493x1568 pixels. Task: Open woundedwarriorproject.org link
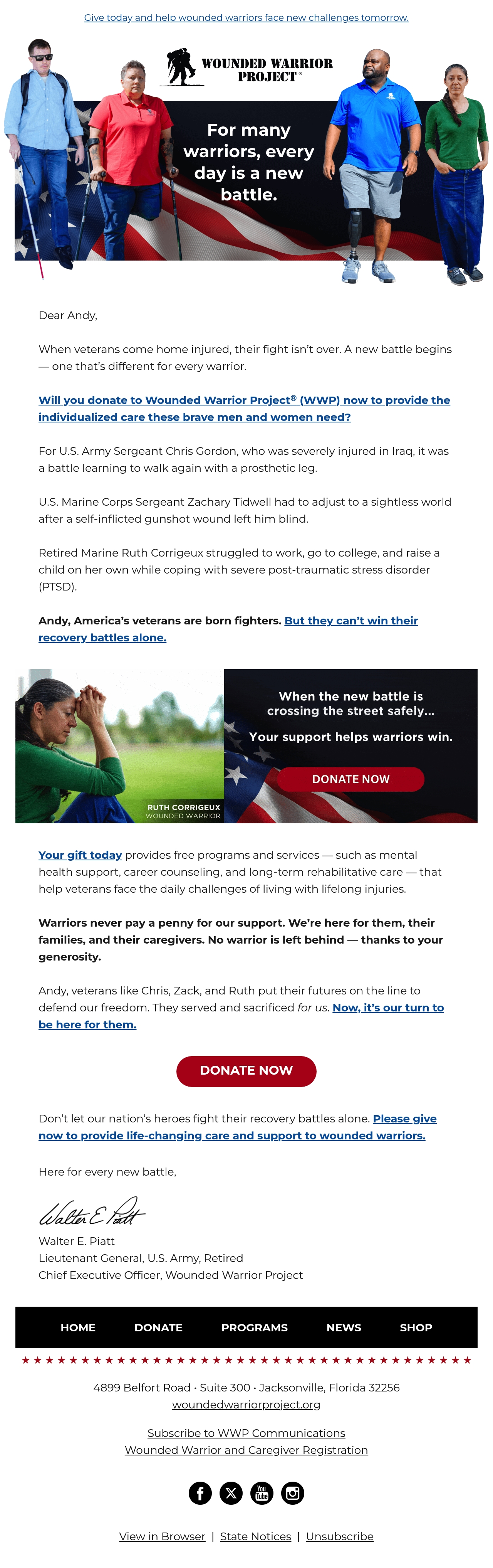246,1404
